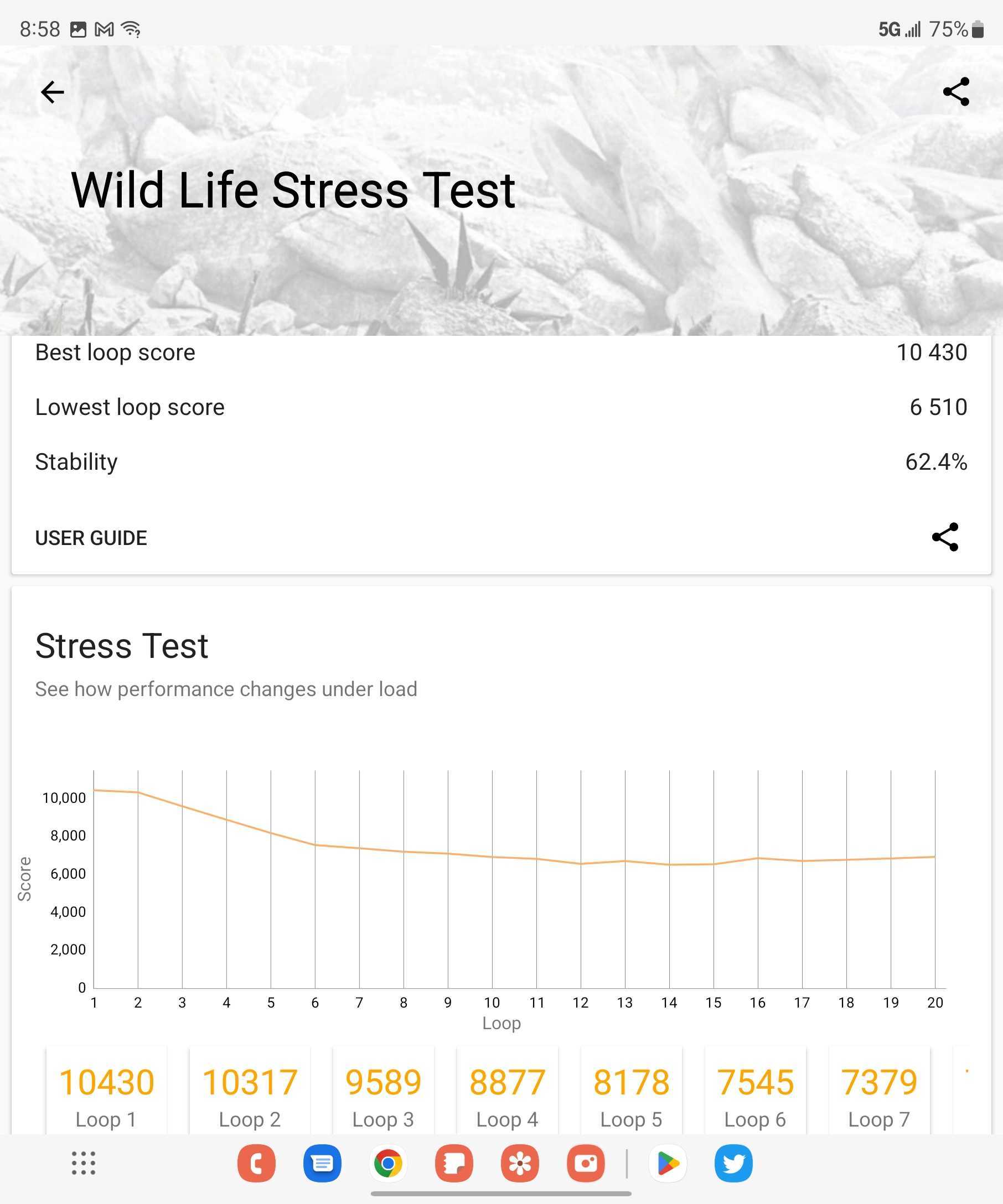The image size is (1003, 1204).
Task: Go back using the header arrow
Action: [x=52, y=92]
